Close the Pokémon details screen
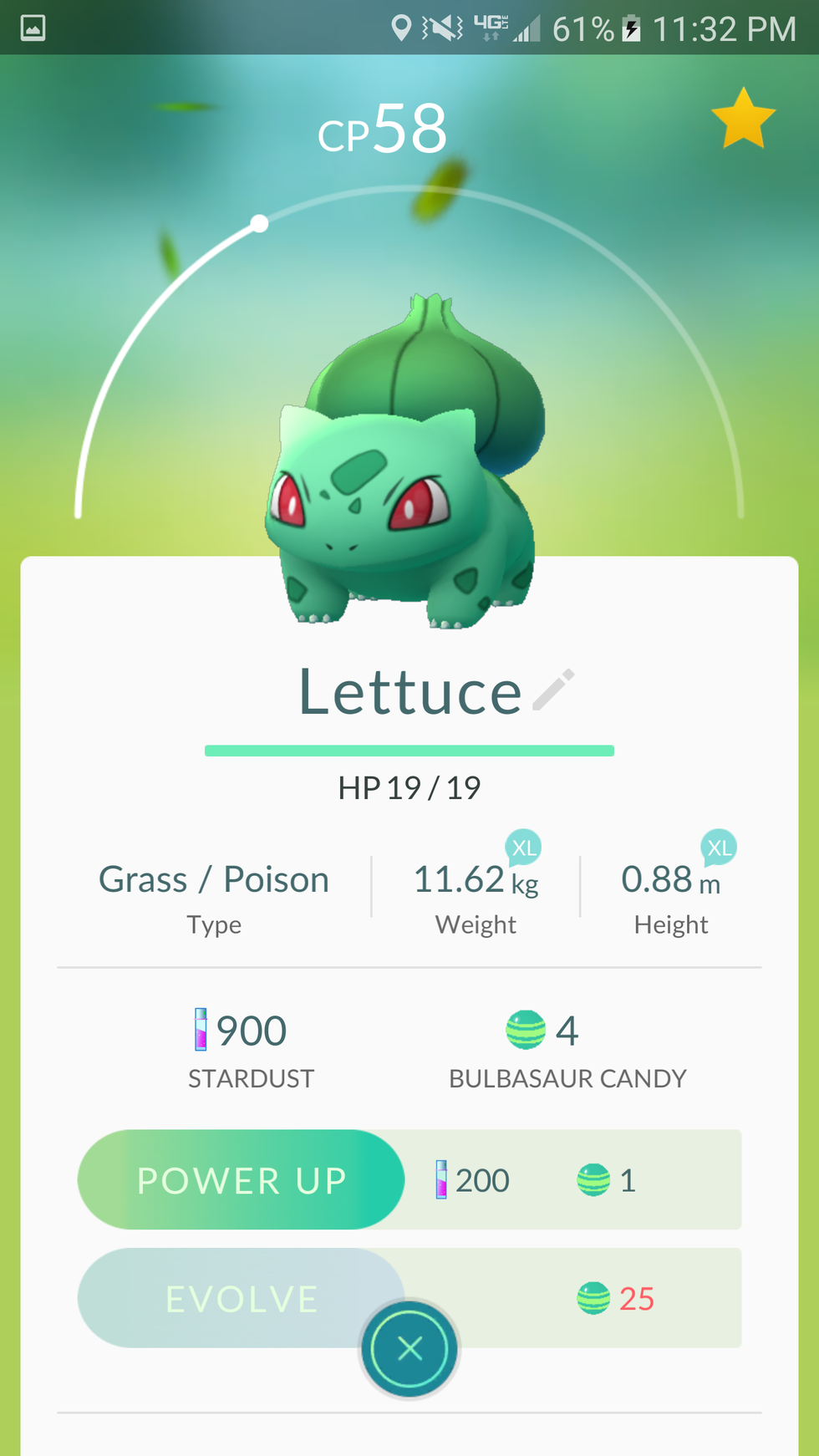Screen dimensions: 819x1456 tap(409, 1348)
